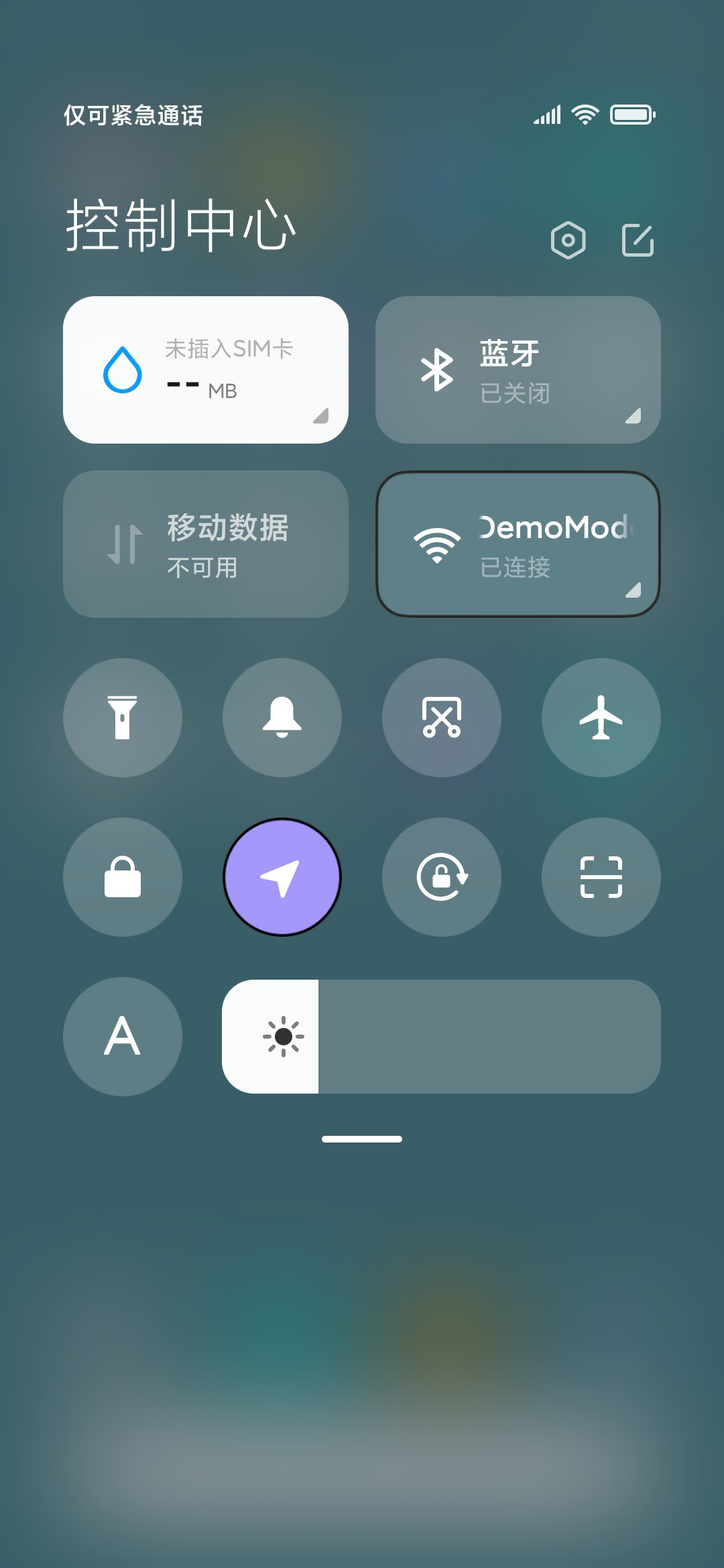The height and width of the screenshot is (1568, 724).
Task: Toggle the bell sound mode
Action: 282,718
